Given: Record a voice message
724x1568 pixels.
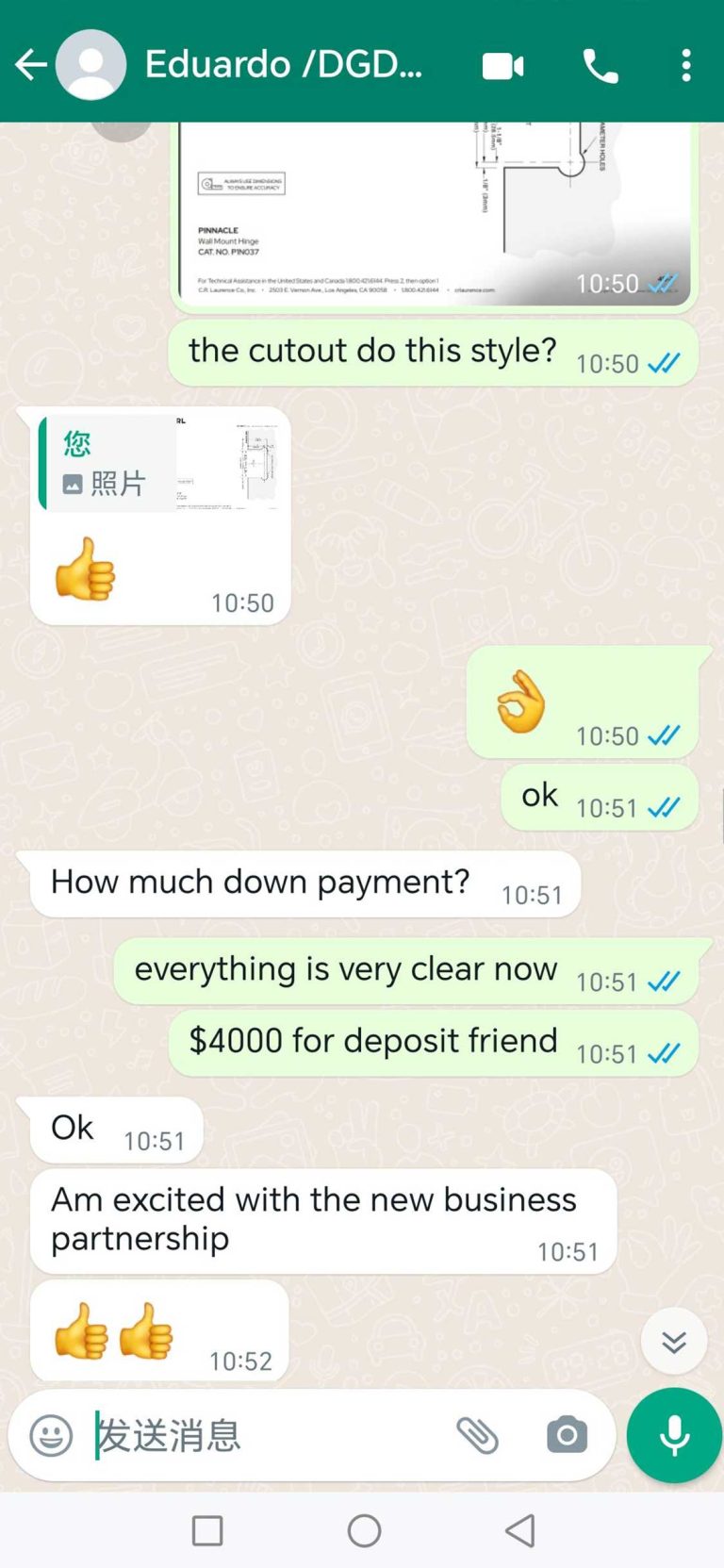Looking at the screenshot, I should click(674, 1436).
